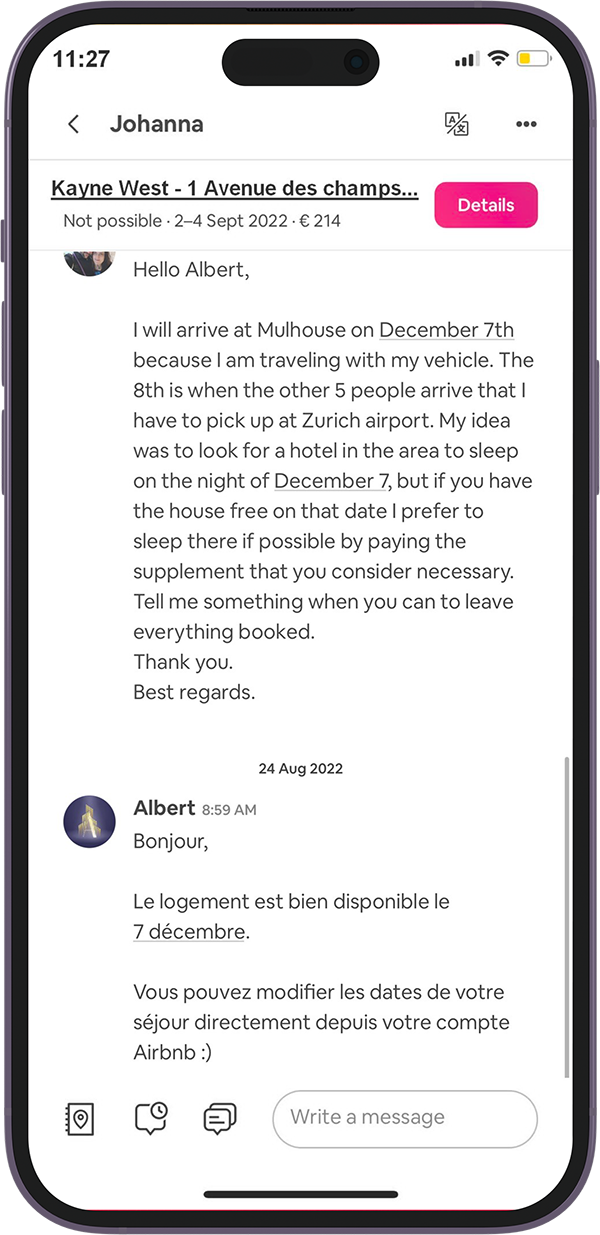Open the scheduled message clock icon

(x=151, y=1118)
